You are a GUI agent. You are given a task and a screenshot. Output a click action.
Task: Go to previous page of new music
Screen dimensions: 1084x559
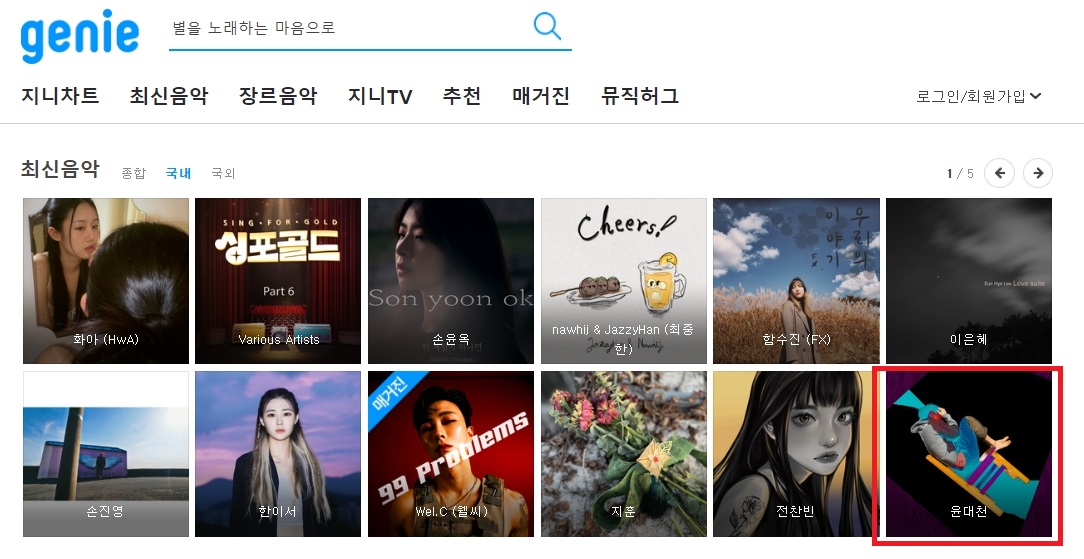(x=999, y=173)
